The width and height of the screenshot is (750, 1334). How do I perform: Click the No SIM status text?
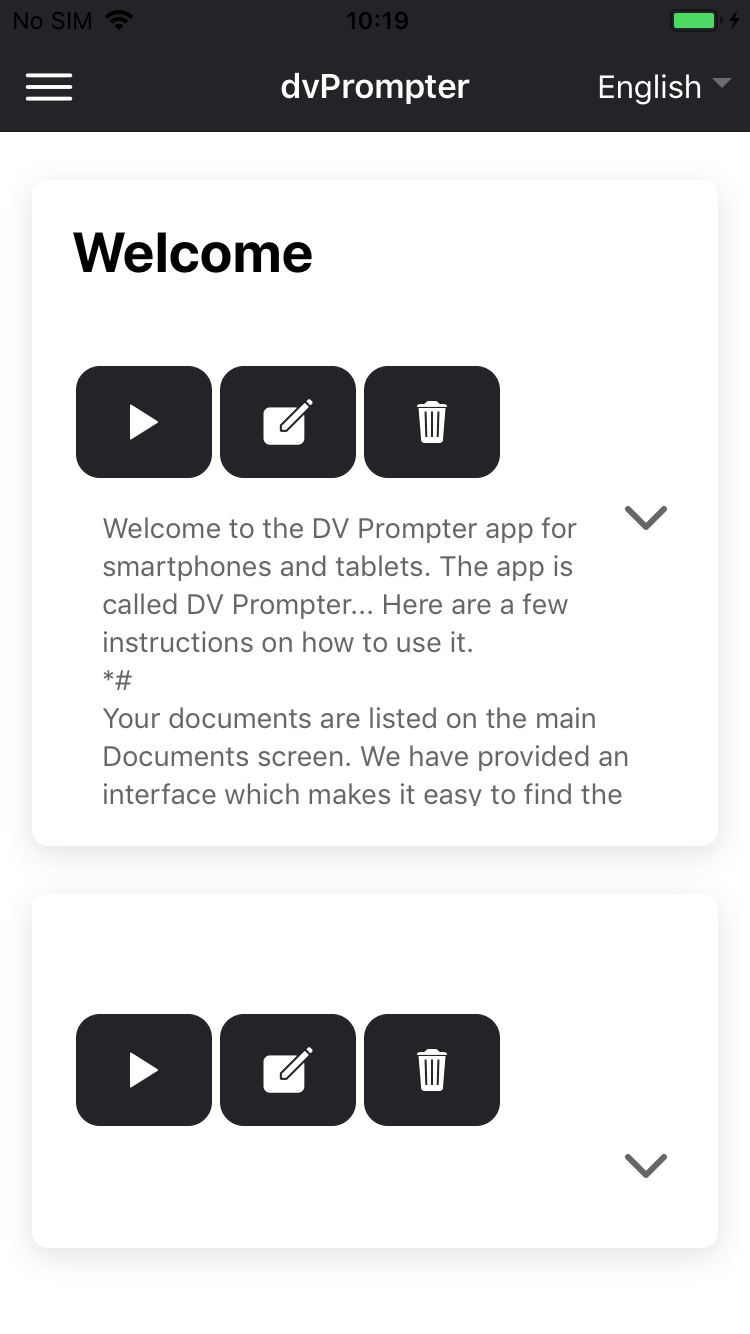coord(51,20)
